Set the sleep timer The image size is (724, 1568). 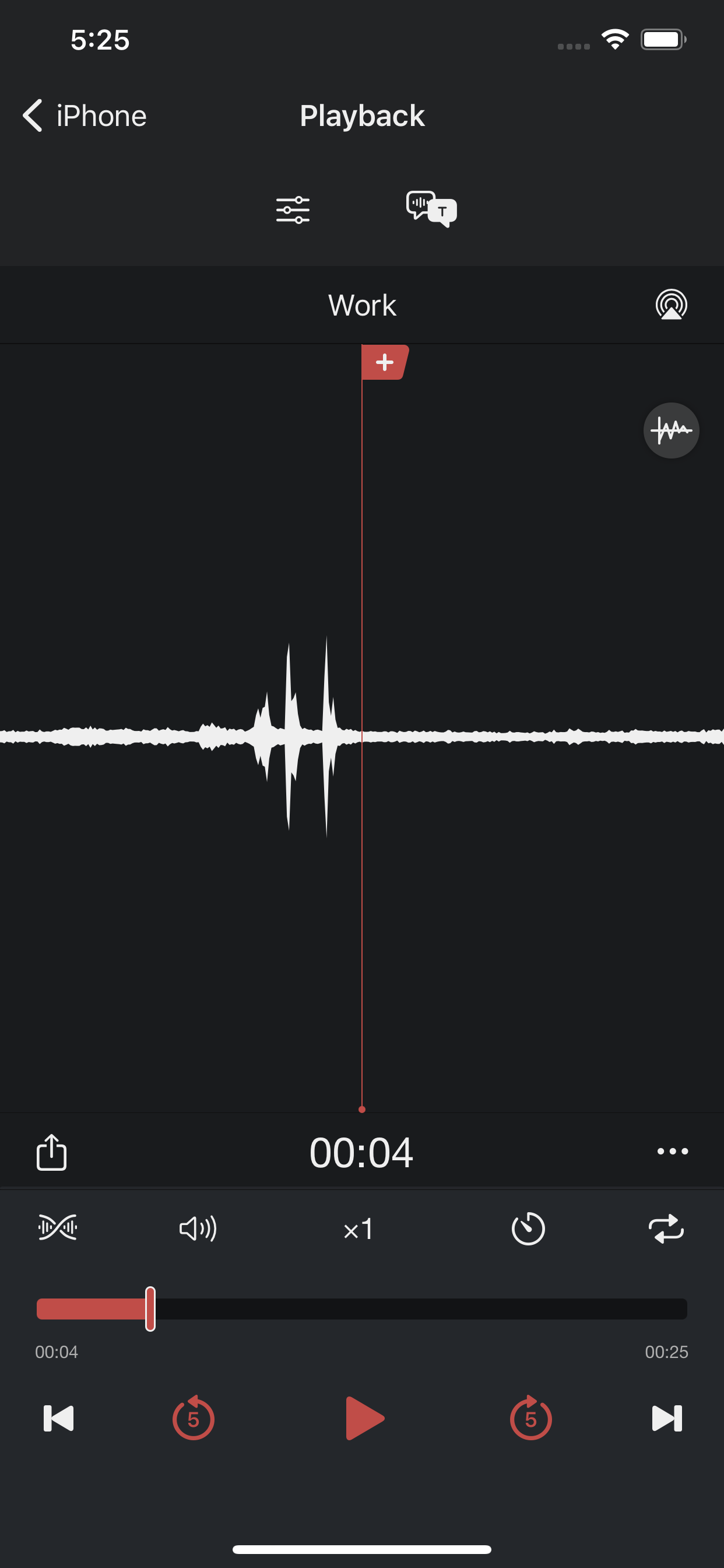[528, 1229]
